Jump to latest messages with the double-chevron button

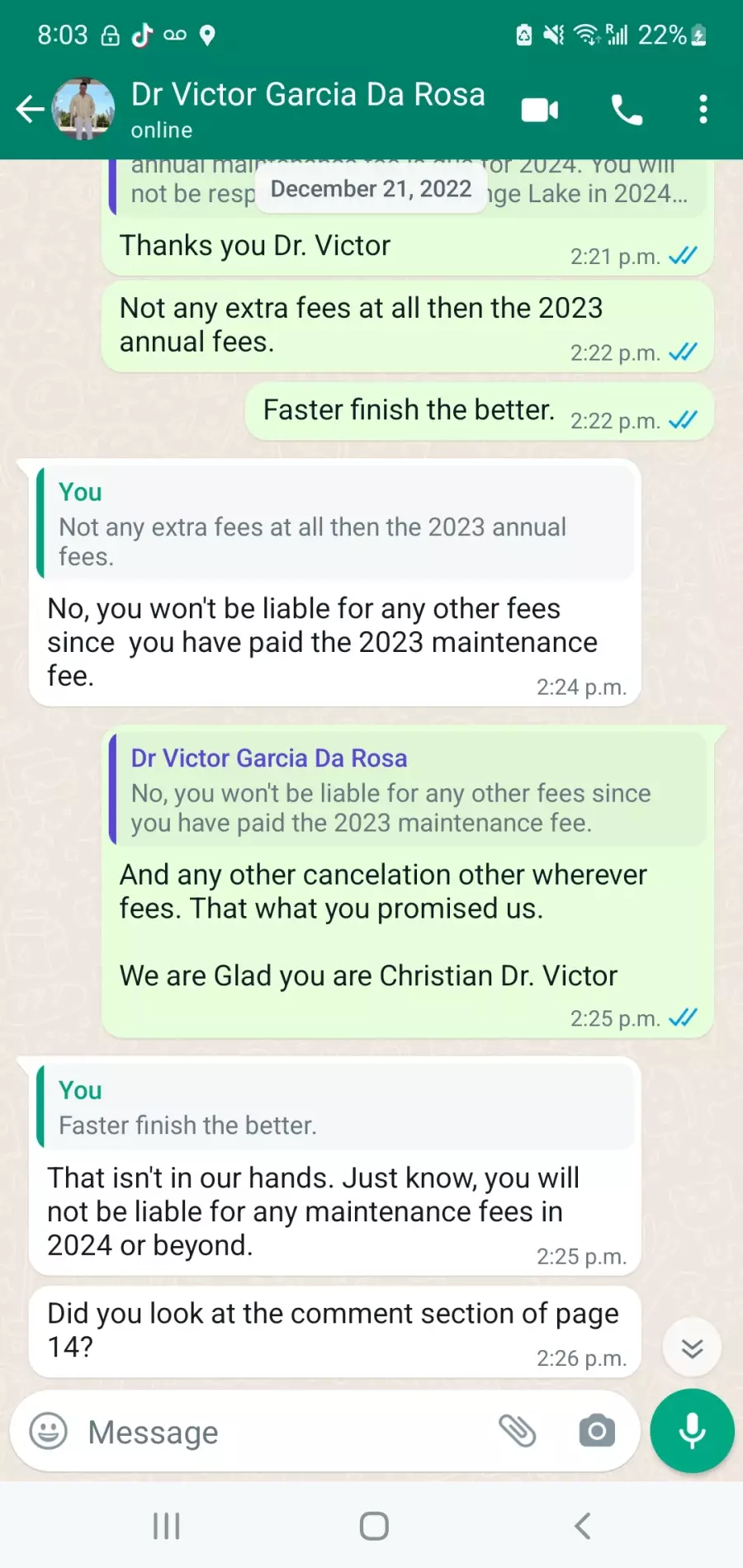coord(692,1348)
